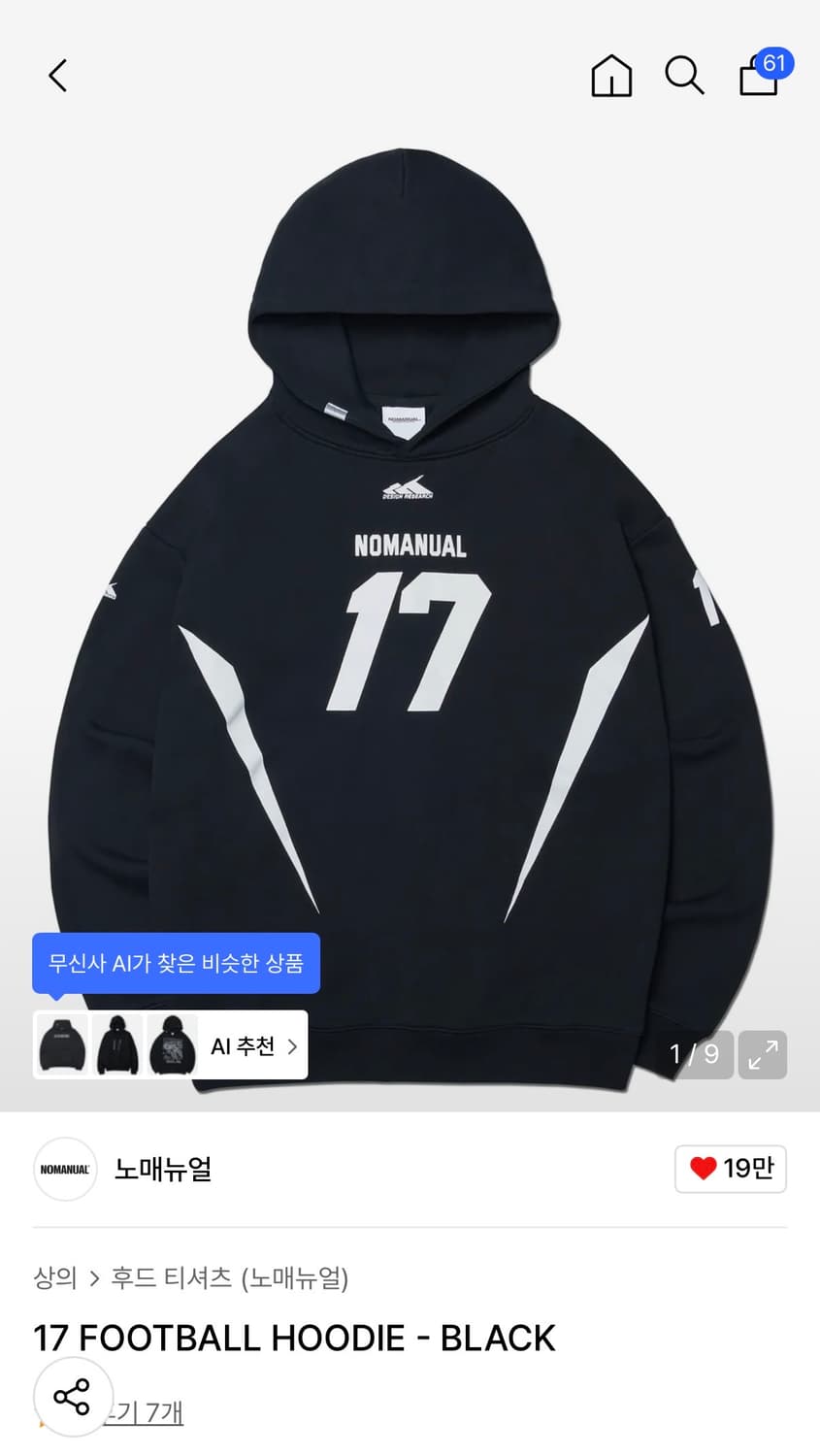Open the breadcrumb chevron after 상의
The height and width of the screenshot is (1456, 820).
click(93, 1278)
